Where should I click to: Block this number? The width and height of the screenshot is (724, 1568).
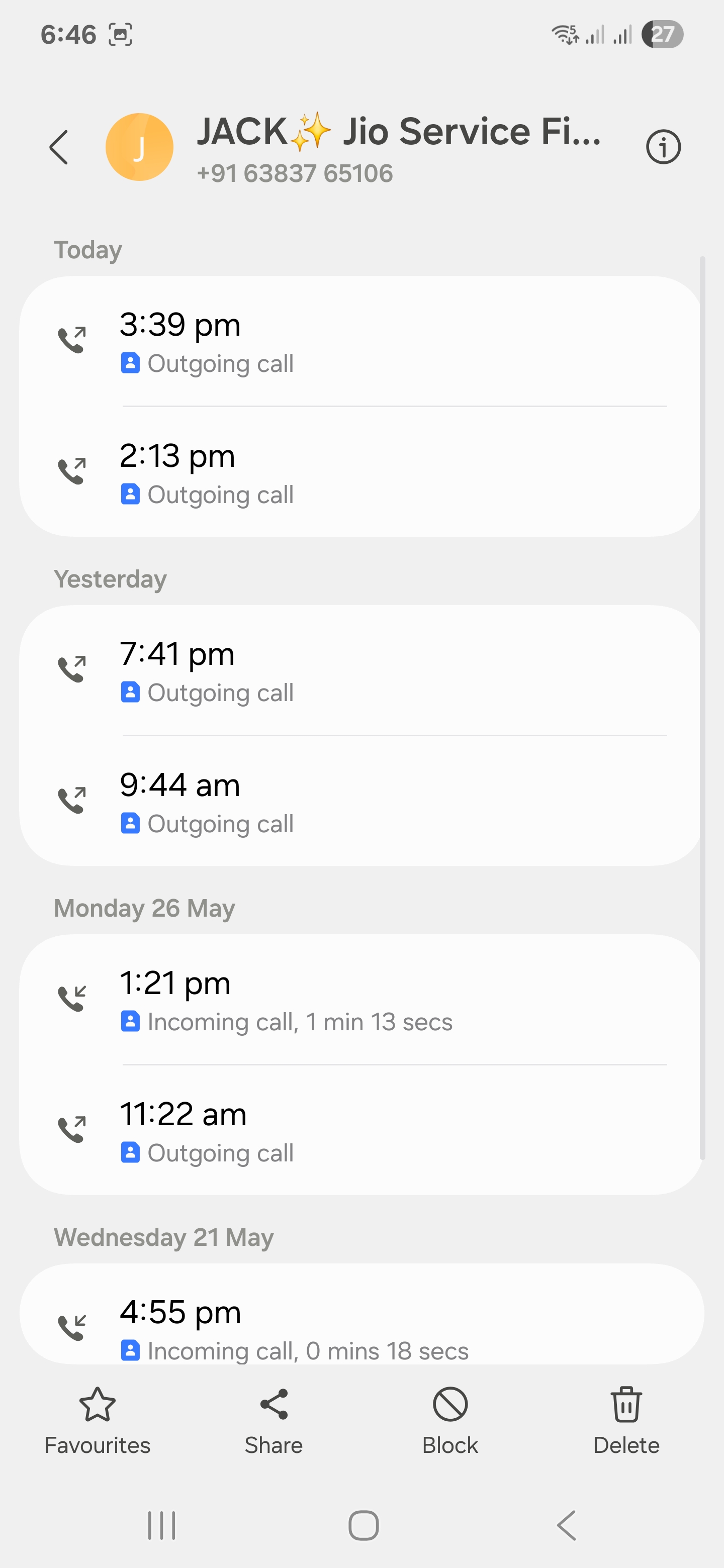[x=450, y=1421]
